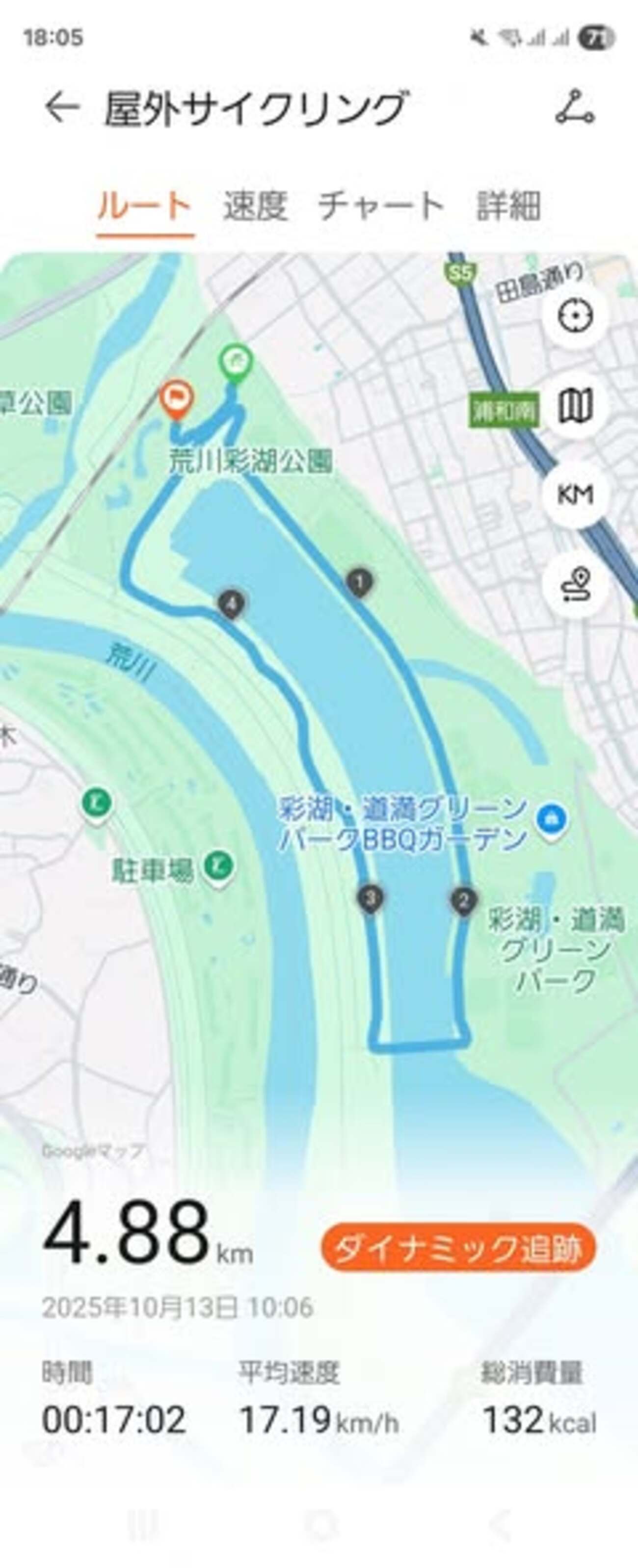The width and height of the screenshot is (638, 1568).
Task: Switch to the 速度 tab
Action: (255, 206)
